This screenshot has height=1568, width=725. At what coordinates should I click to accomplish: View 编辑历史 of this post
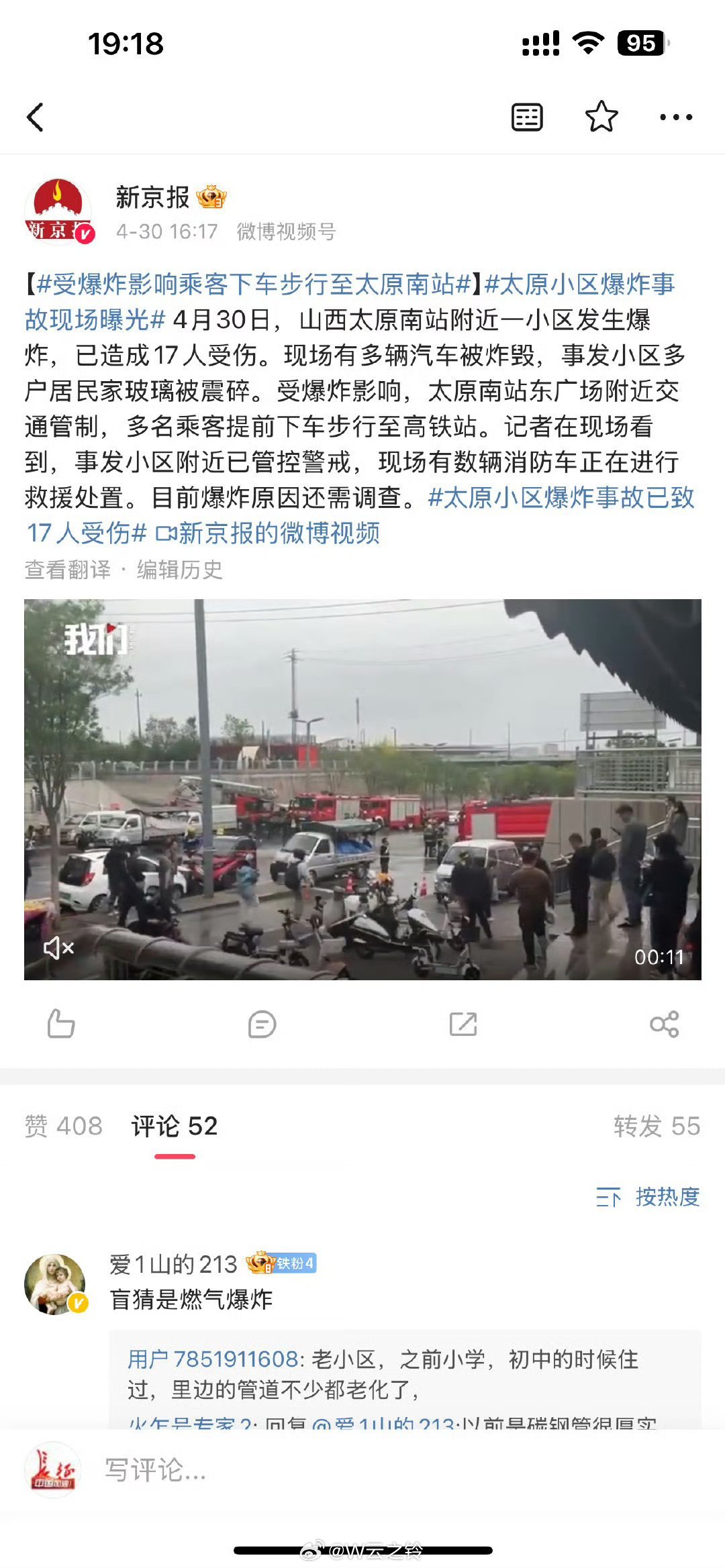click(x=179, y=570)
